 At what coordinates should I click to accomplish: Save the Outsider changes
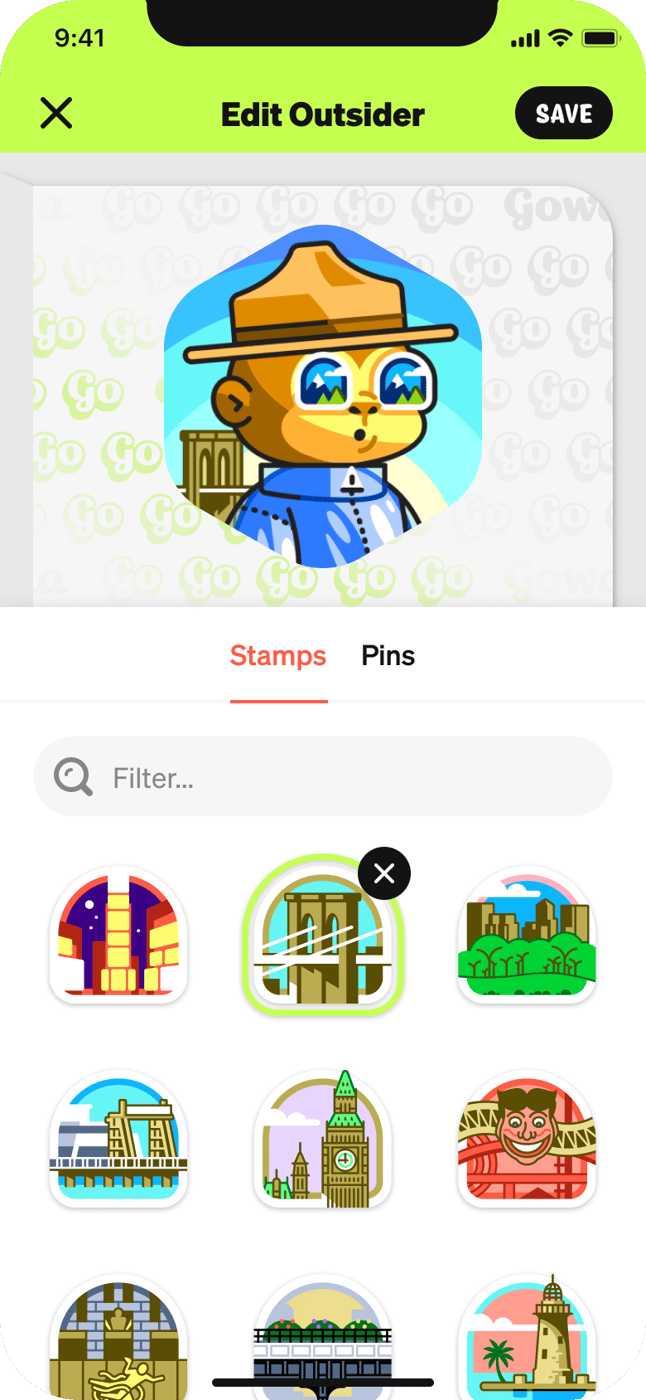(x=563, y=114)
